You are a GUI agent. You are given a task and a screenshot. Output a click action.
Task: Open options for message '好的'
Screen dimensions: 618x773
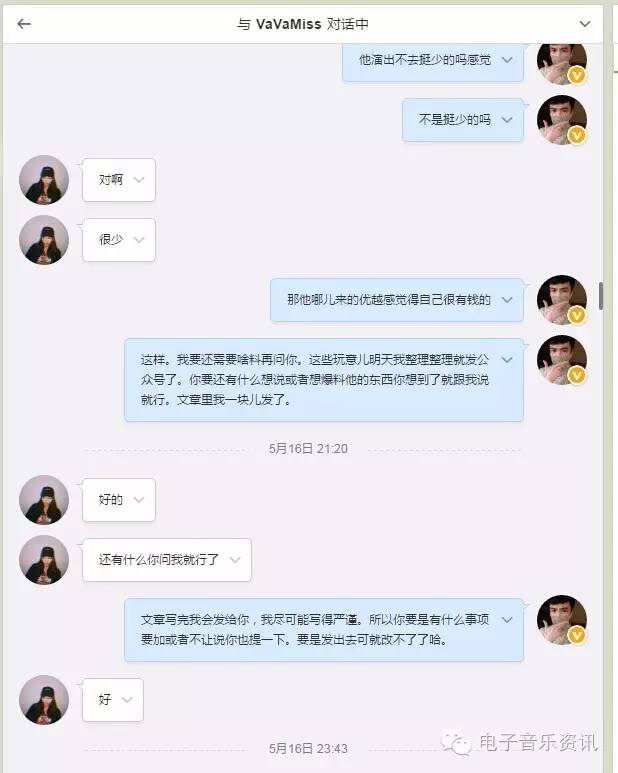139,500
